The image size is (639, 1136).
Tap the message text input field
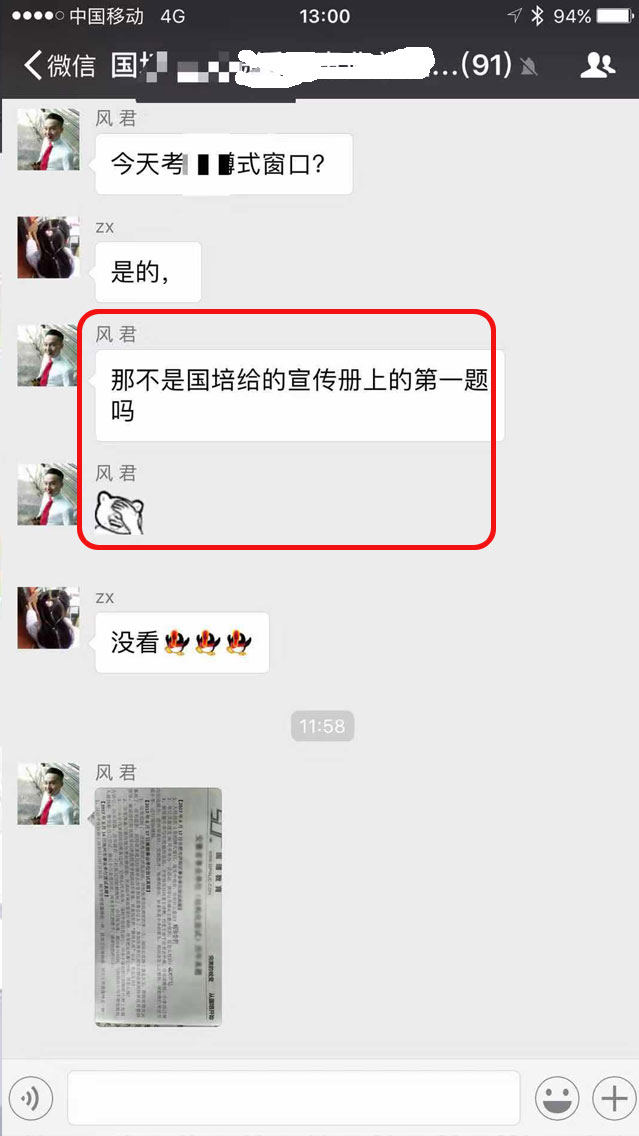(x=293, y=1098)
